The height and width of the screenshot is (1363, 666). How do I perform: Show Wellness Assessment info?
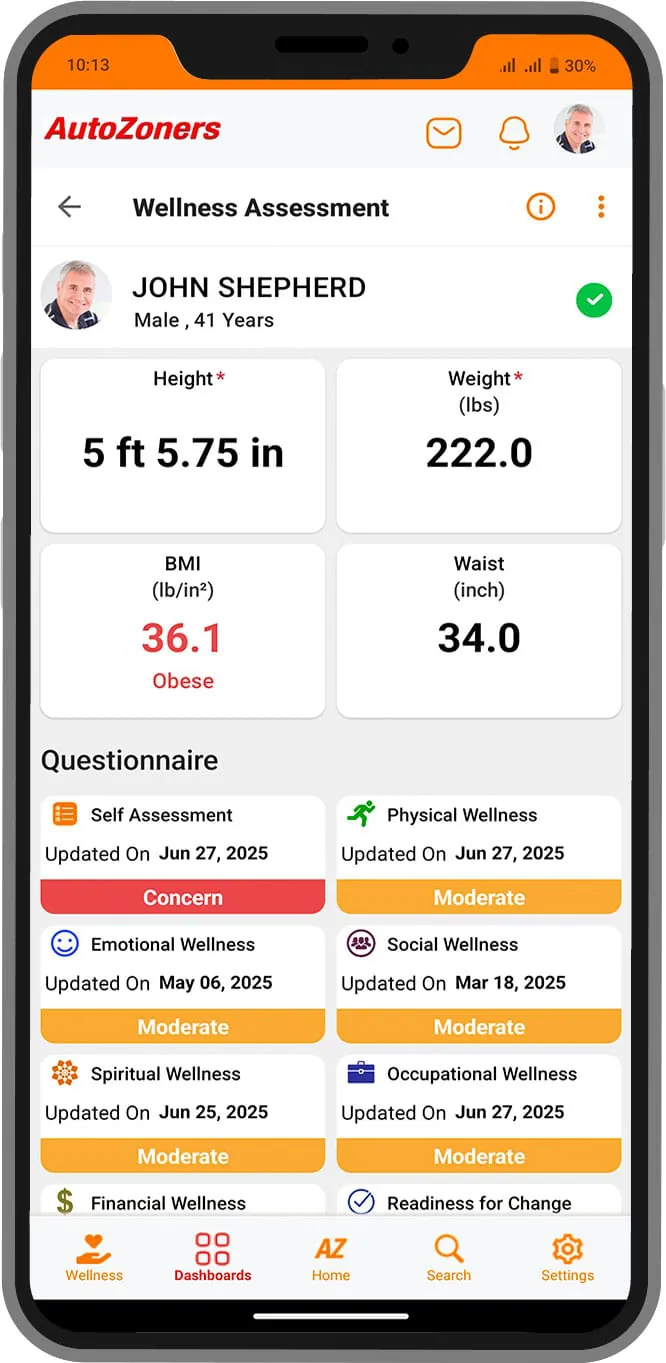pyautogui.click(x=540, y=207)
